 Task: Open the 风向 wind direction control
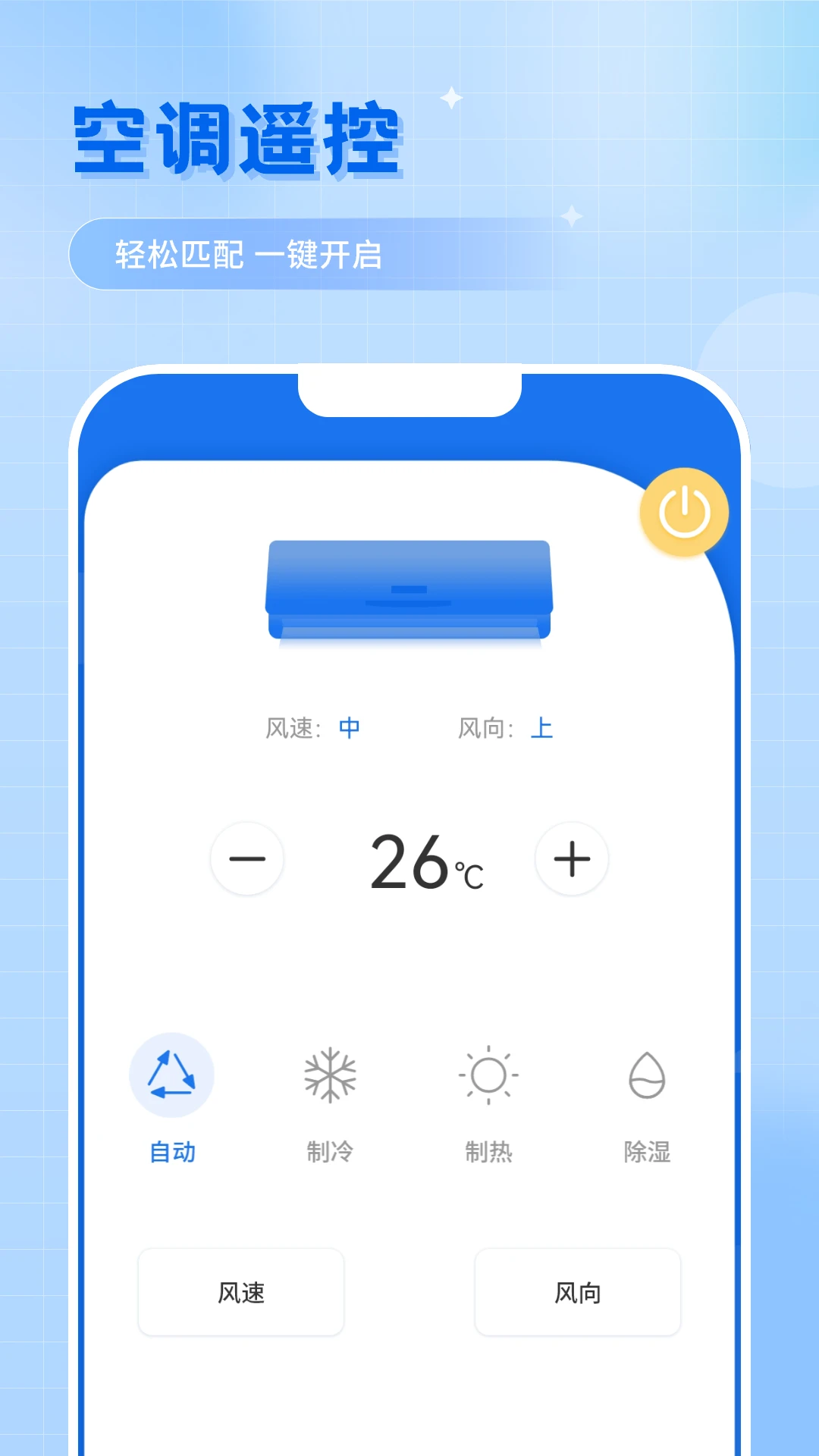tap(577, 1293)
